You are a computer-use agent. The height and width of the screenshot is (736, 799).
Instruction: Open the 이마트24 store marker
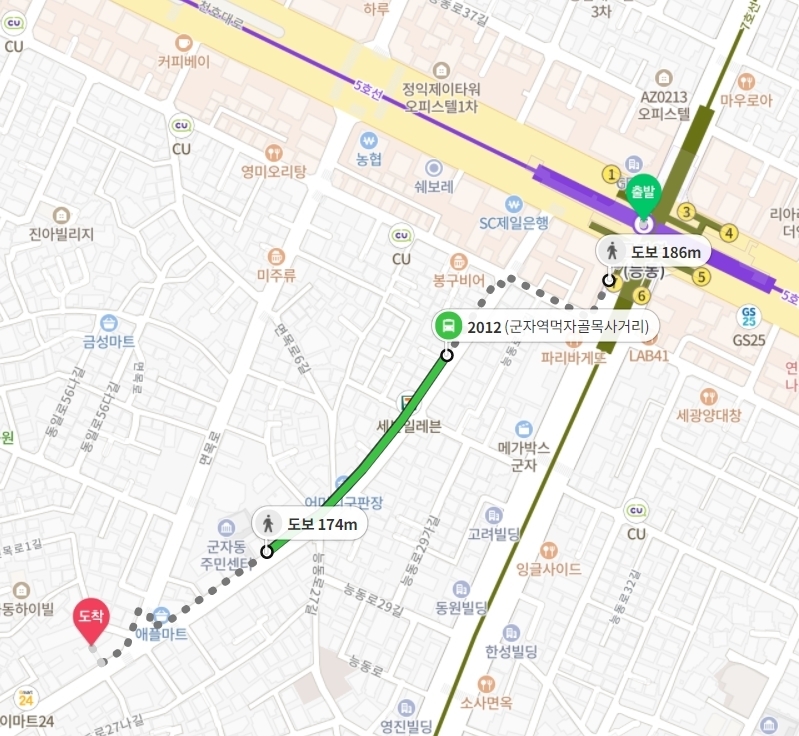[22, 697]
